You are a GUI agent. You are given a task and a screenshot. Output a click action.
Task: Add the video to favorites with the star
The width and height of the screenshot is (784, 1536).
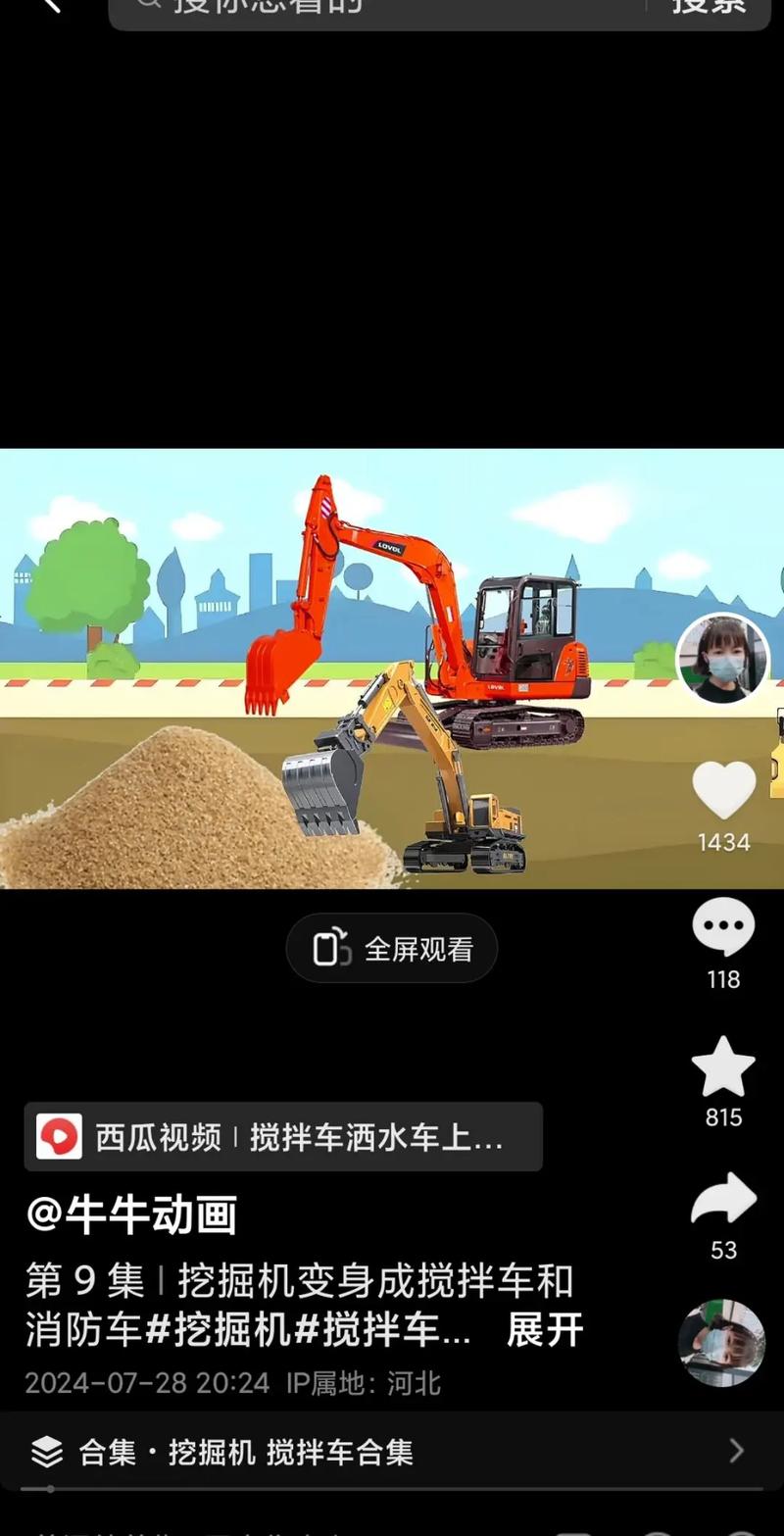click(723, 1067)
